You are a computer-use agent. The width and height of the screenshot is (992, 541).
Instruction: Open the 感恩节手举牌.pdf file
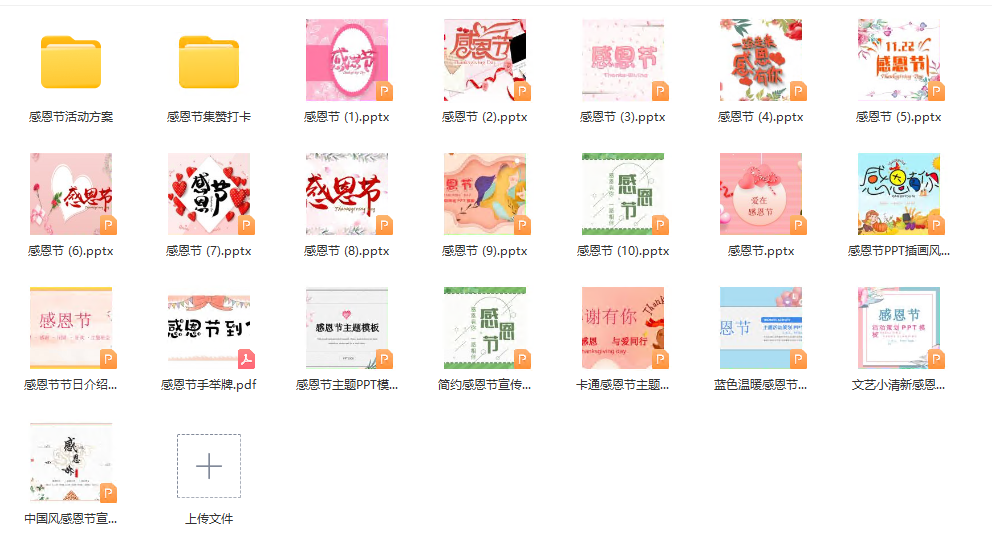pyautogui.click(x=209, y=328)
